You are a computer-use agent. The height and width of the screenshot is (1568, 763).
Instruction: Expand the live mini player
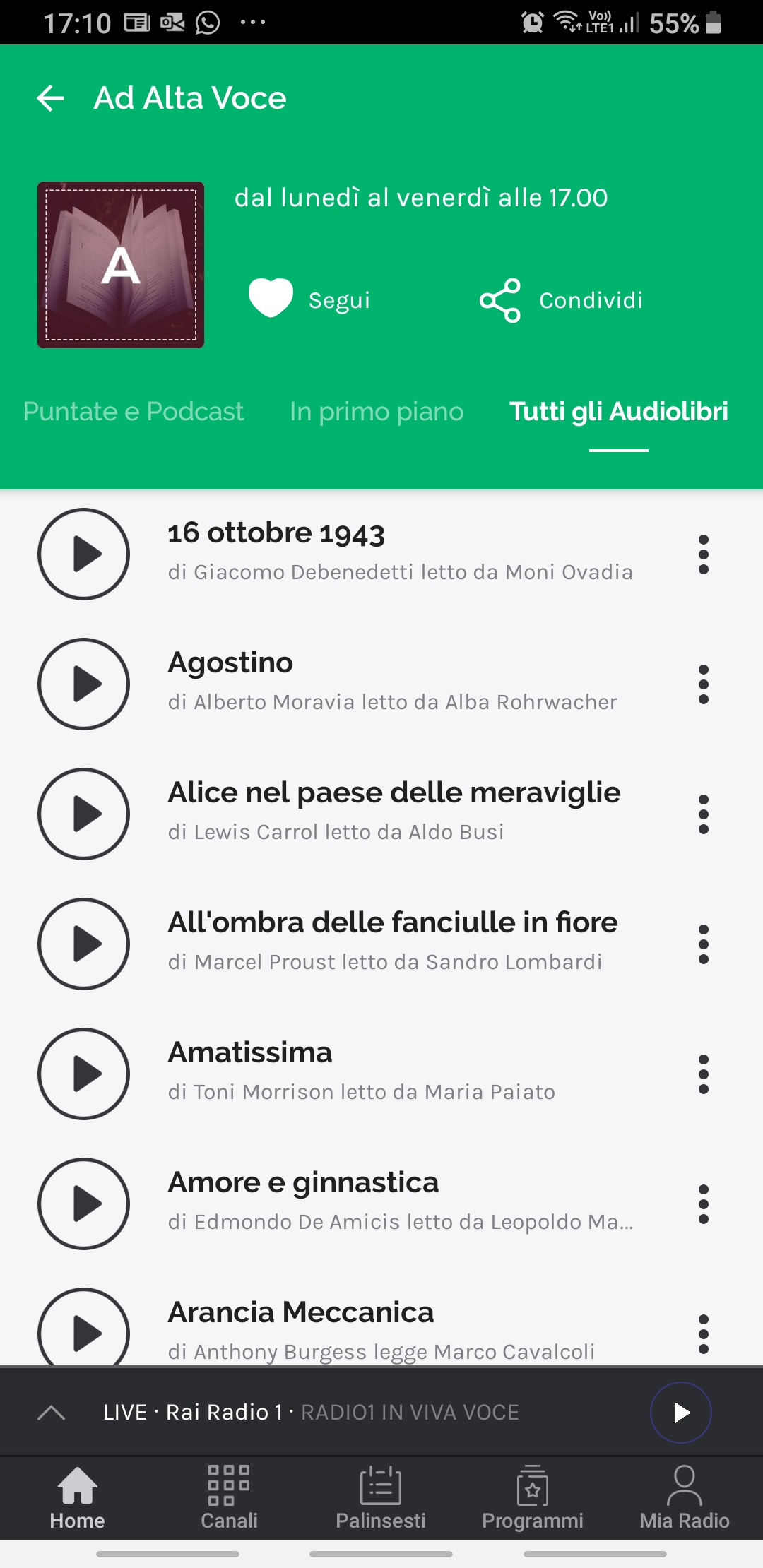point(51,1413)
